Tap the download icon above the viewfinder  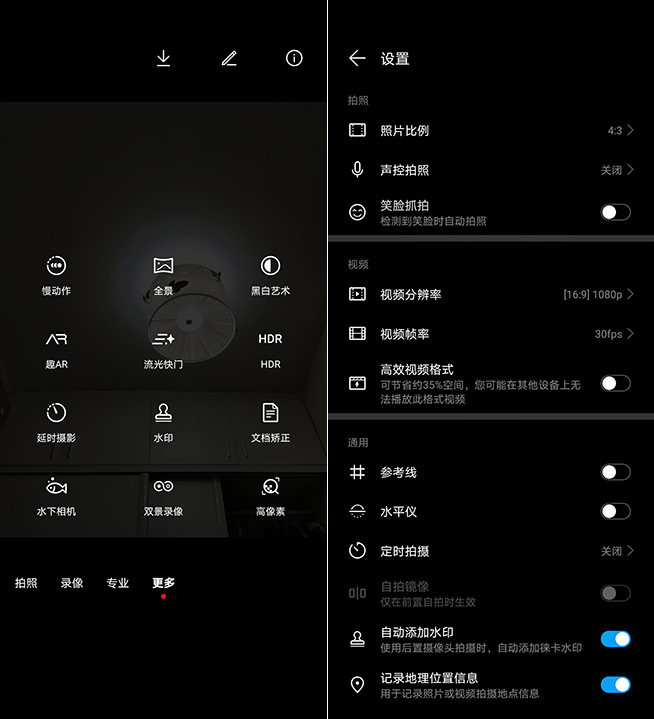point(163,59)
